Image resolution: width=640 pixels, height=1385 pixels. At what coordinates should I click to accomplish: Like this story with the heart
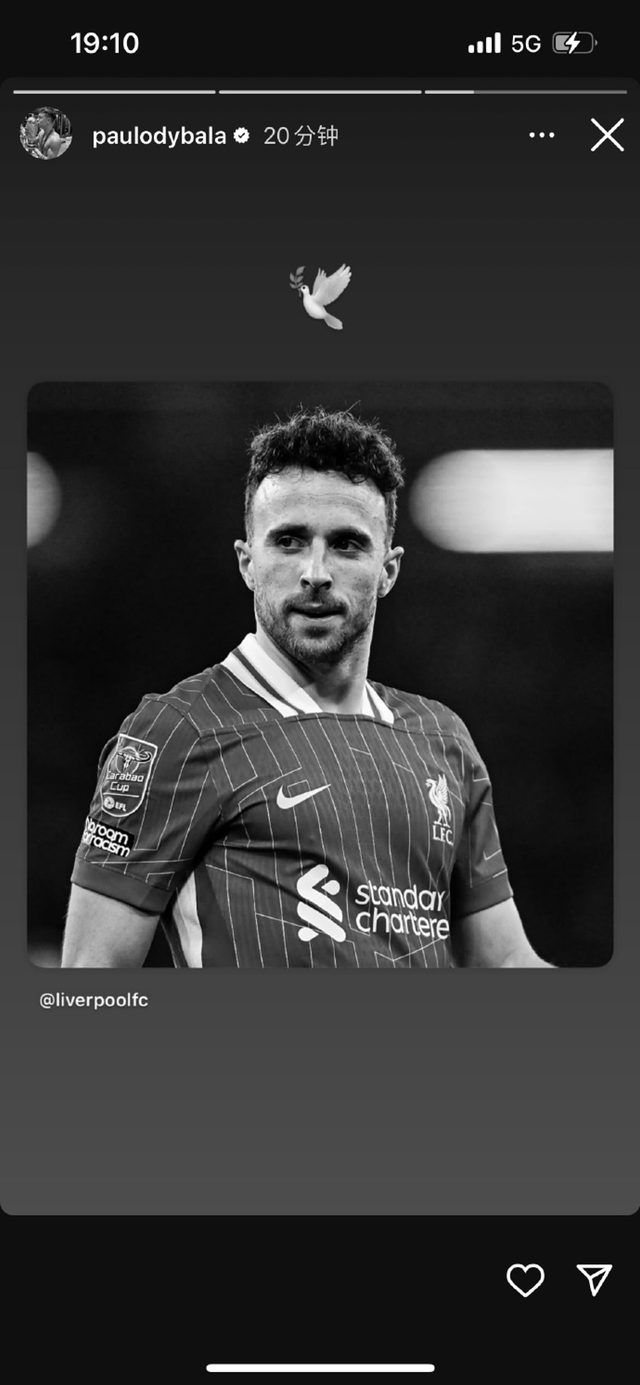pos(525,1279)
